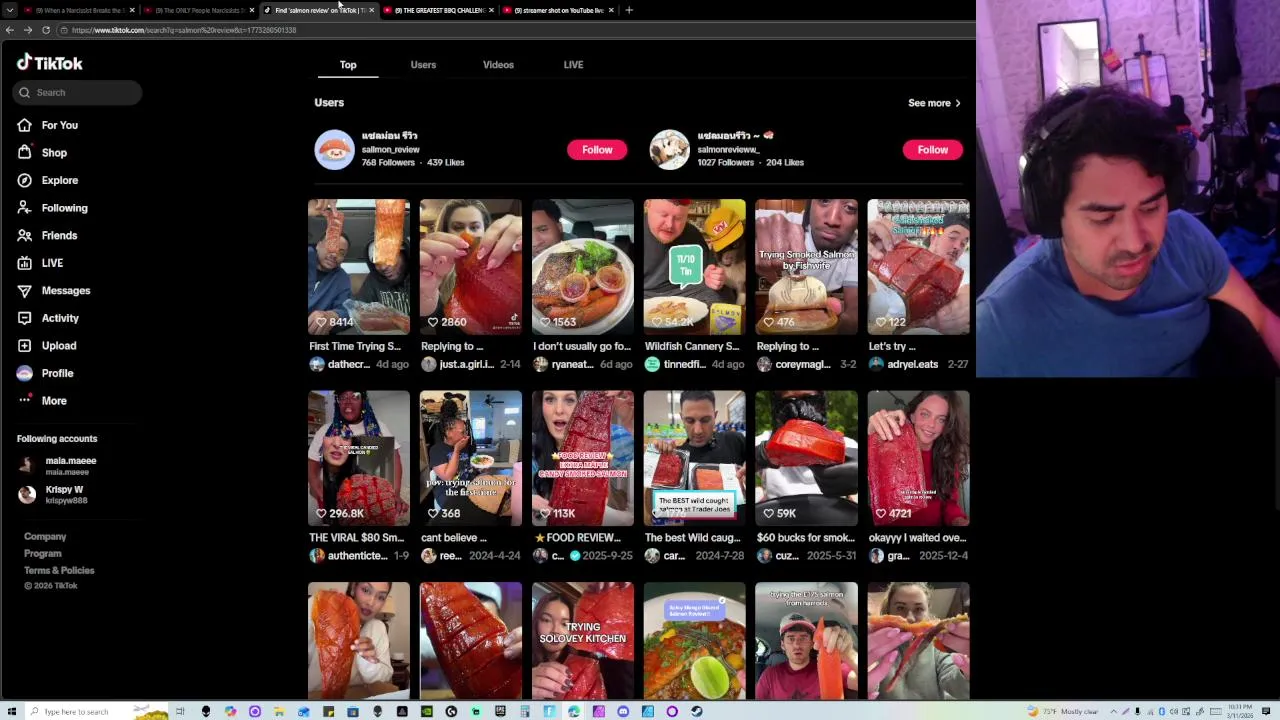Screen dimensions: 1280x720
Task: Open the Messages inbox
Action: 65,291
